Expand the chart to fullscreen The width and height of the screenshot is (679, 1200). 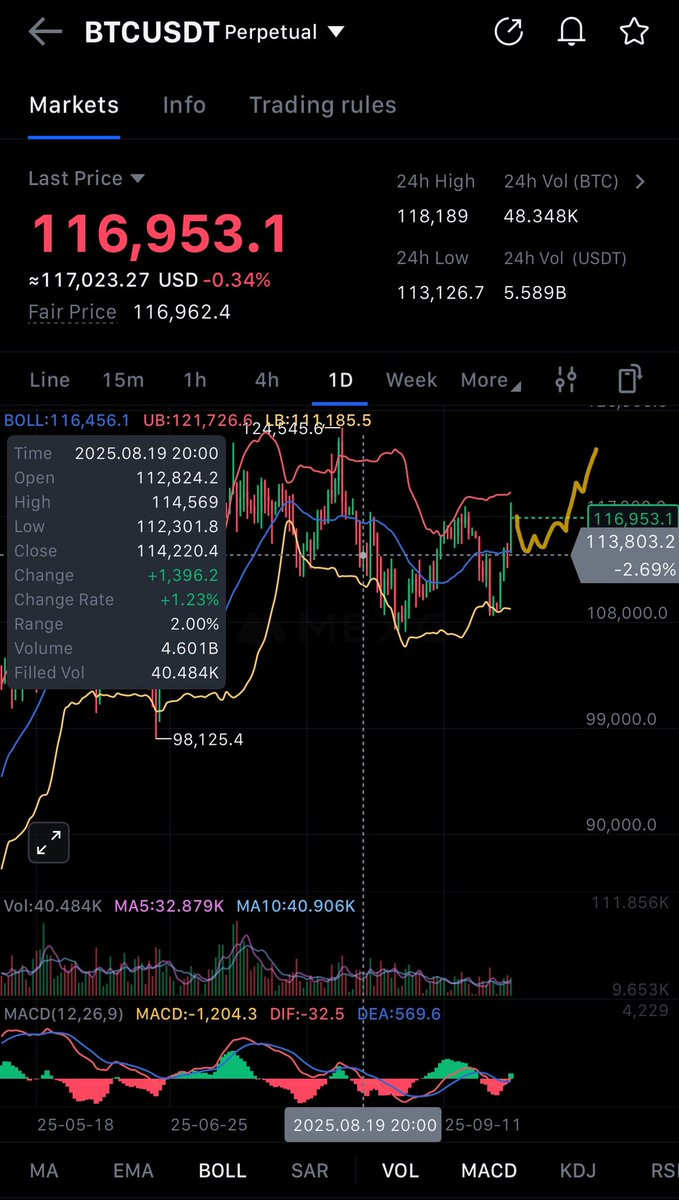[x=48, y=842]
